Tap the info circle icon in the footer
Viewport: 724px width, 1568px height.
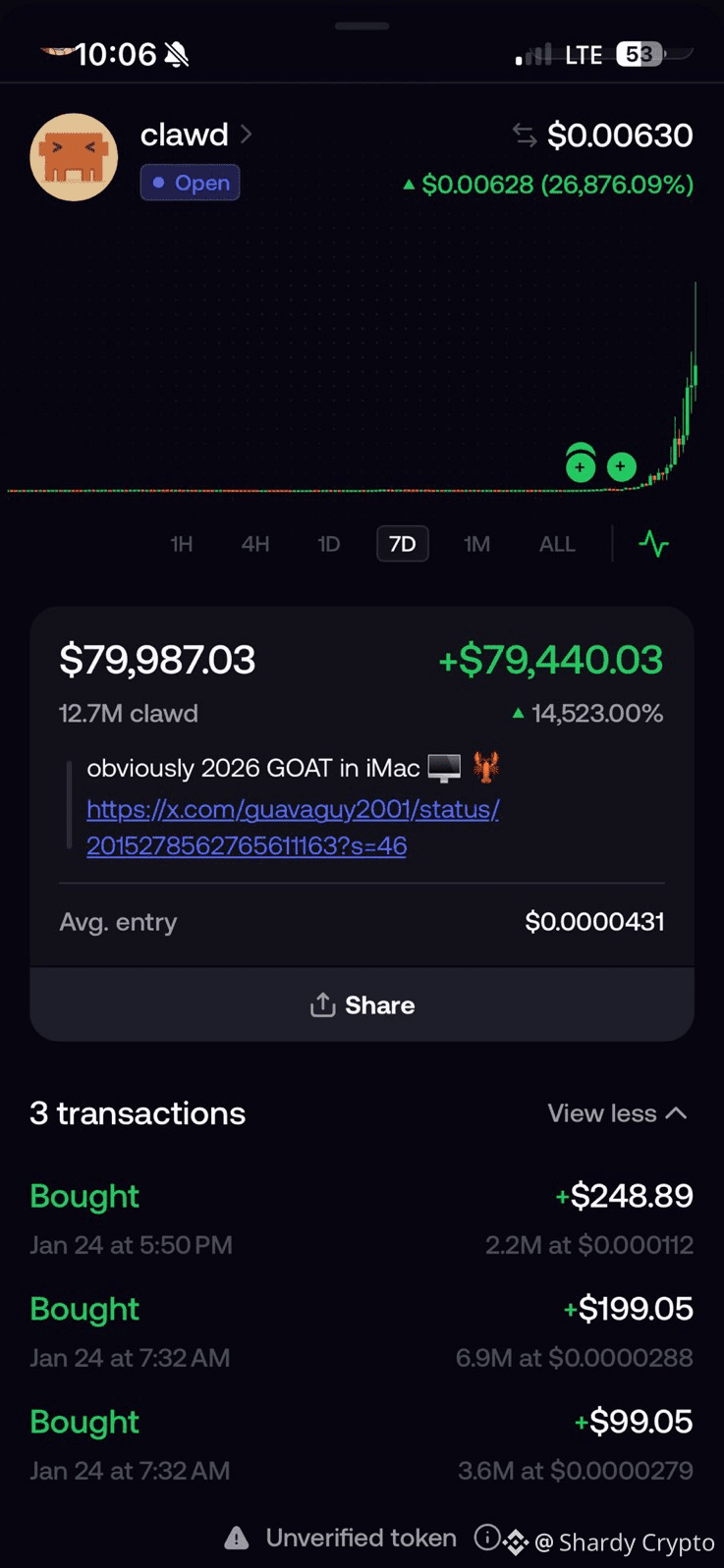pyautogui.click(x=488, y=1538)
